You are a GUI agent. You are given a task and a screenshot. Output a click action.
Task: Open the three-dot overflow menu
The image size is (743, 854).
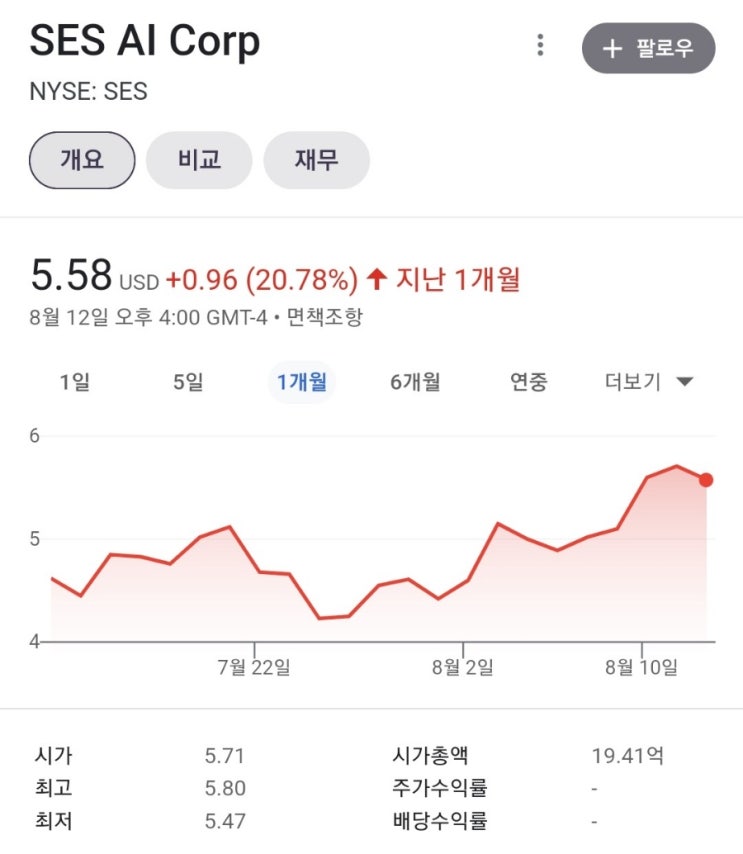[x=541, y=42]
